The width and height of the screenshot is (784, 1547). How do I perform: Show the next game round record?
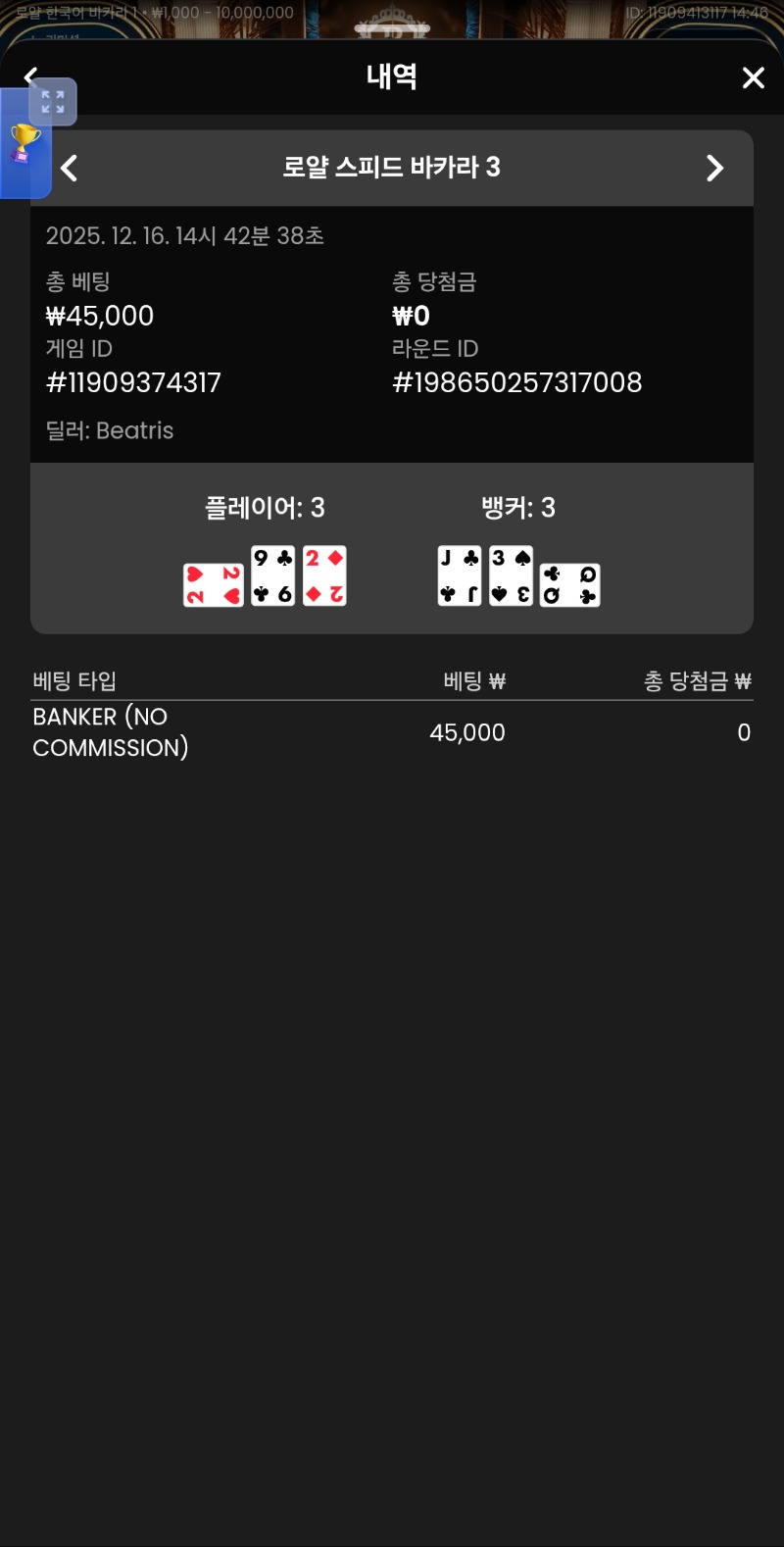[x=714, y=169]
